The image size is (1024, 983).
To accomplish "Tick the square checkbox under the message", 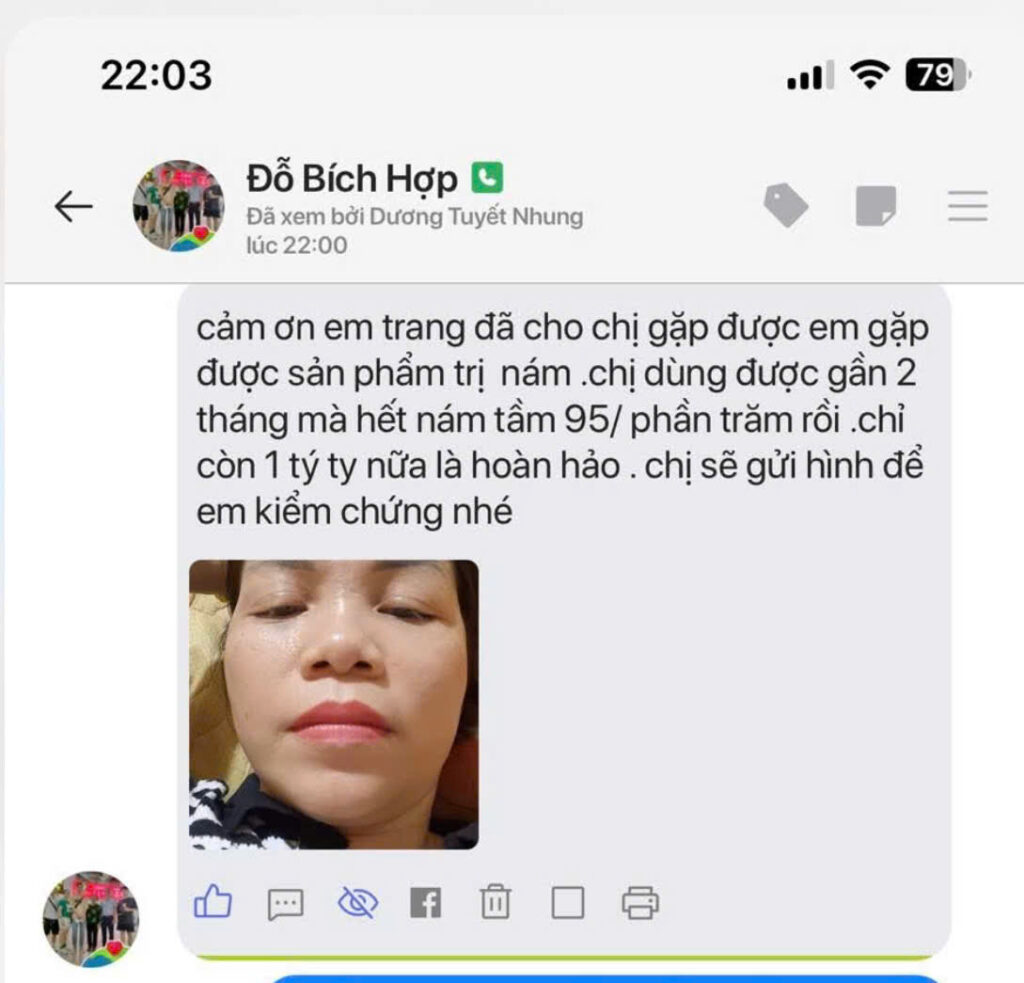I will click(x=567, y=904).
